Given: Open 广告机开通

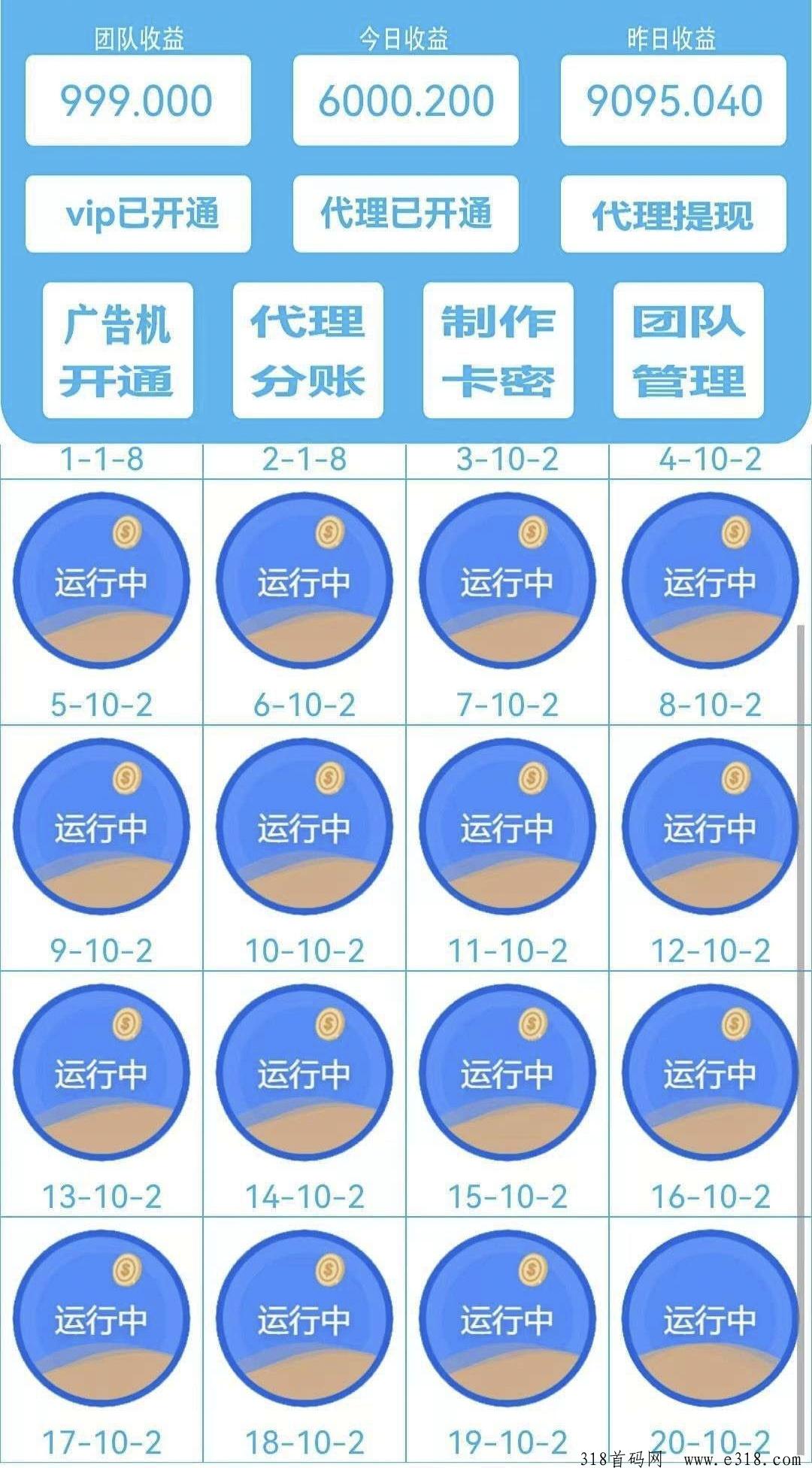Looking at the screenshot, I should coord(118,350).
